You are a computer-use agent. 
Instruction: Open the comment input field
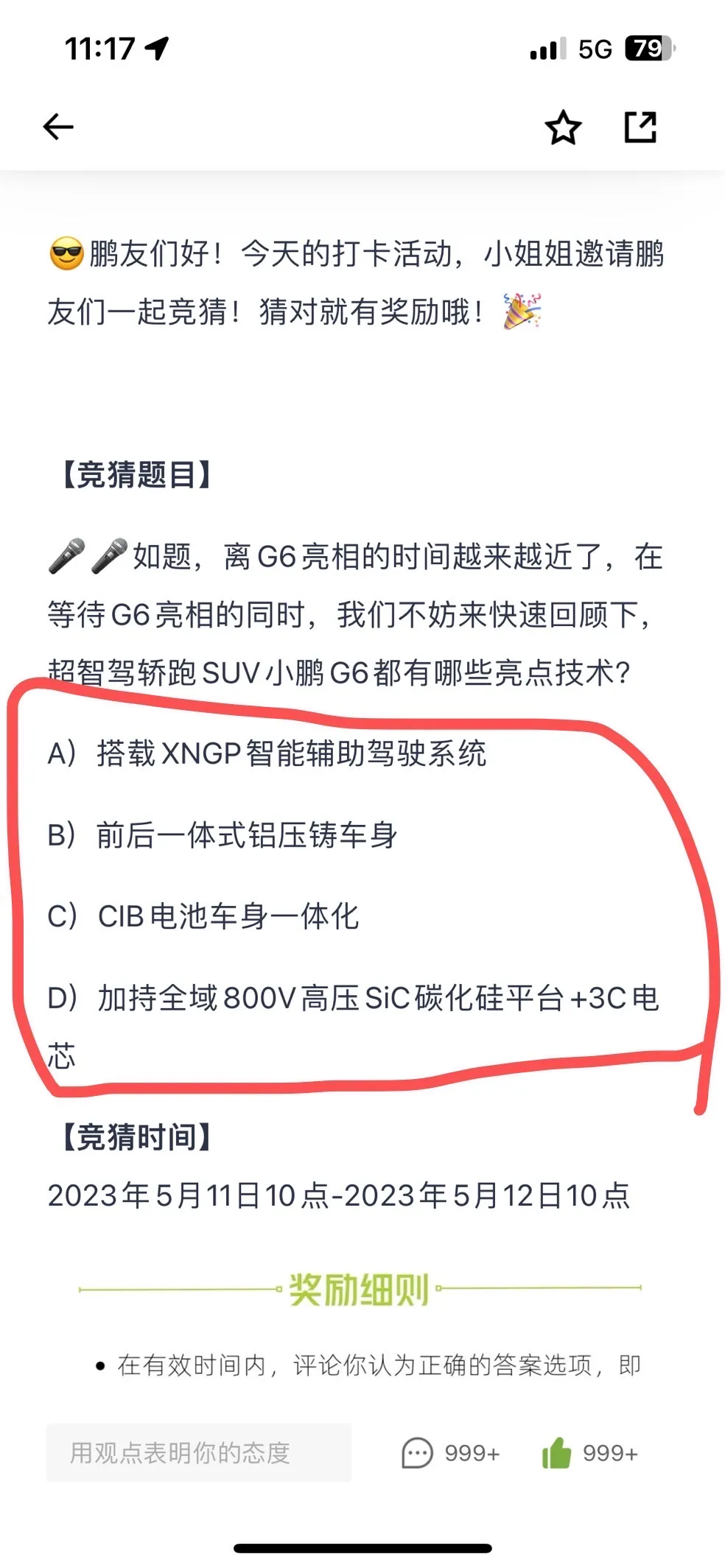198,1452
